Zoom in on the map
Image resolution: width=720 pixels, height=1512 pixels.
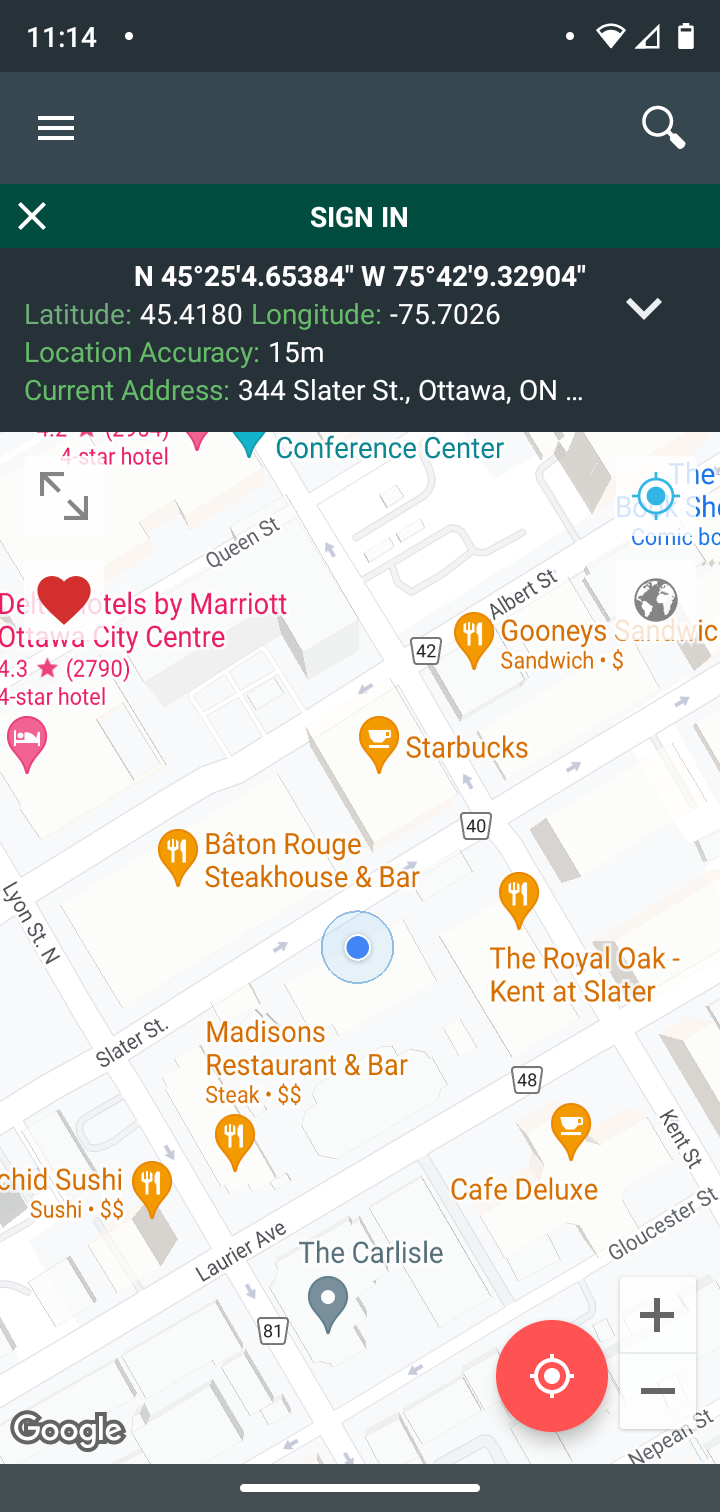tap(657, 1315)
